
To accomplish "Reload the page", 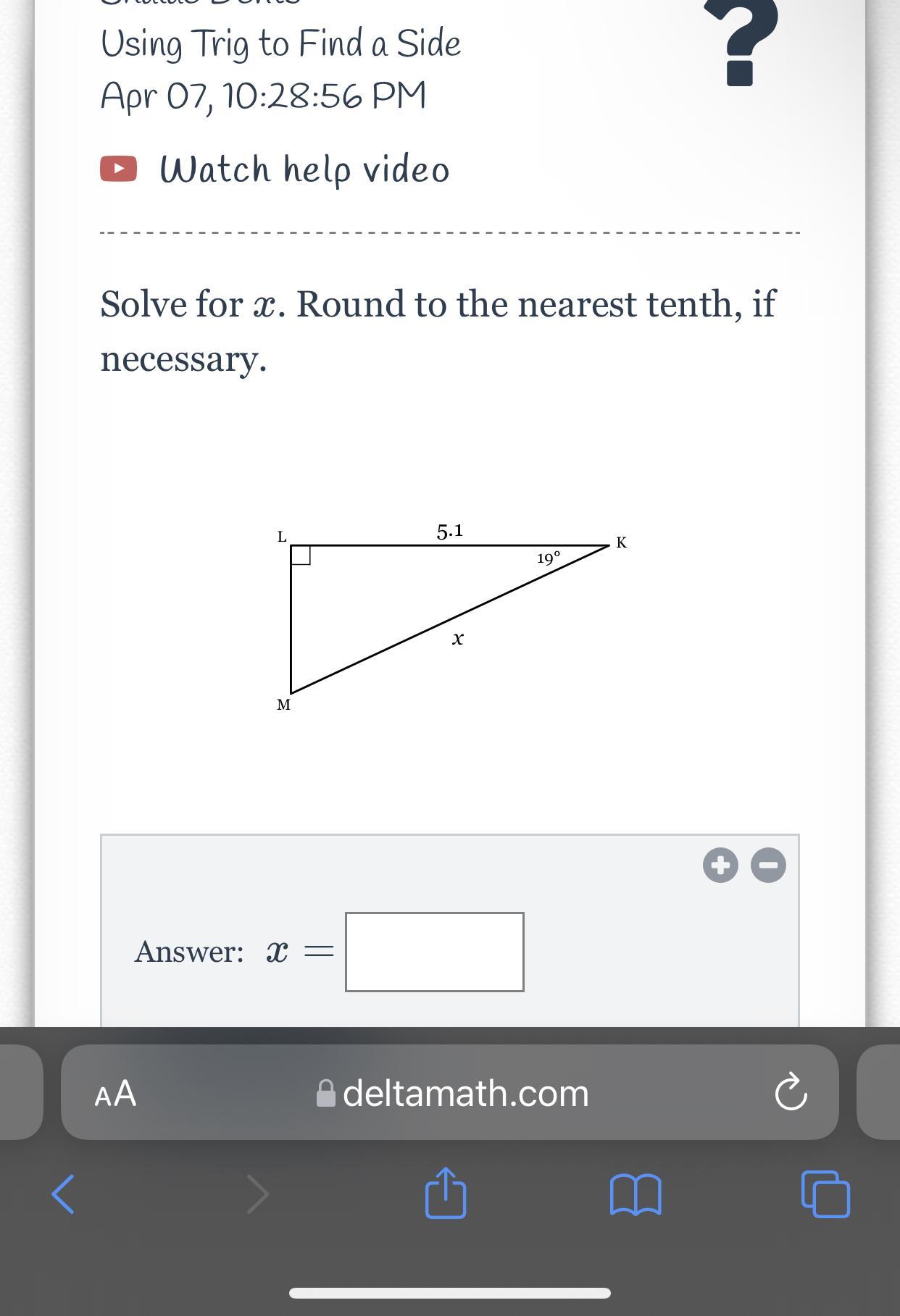I will (x=790, y=1093).
